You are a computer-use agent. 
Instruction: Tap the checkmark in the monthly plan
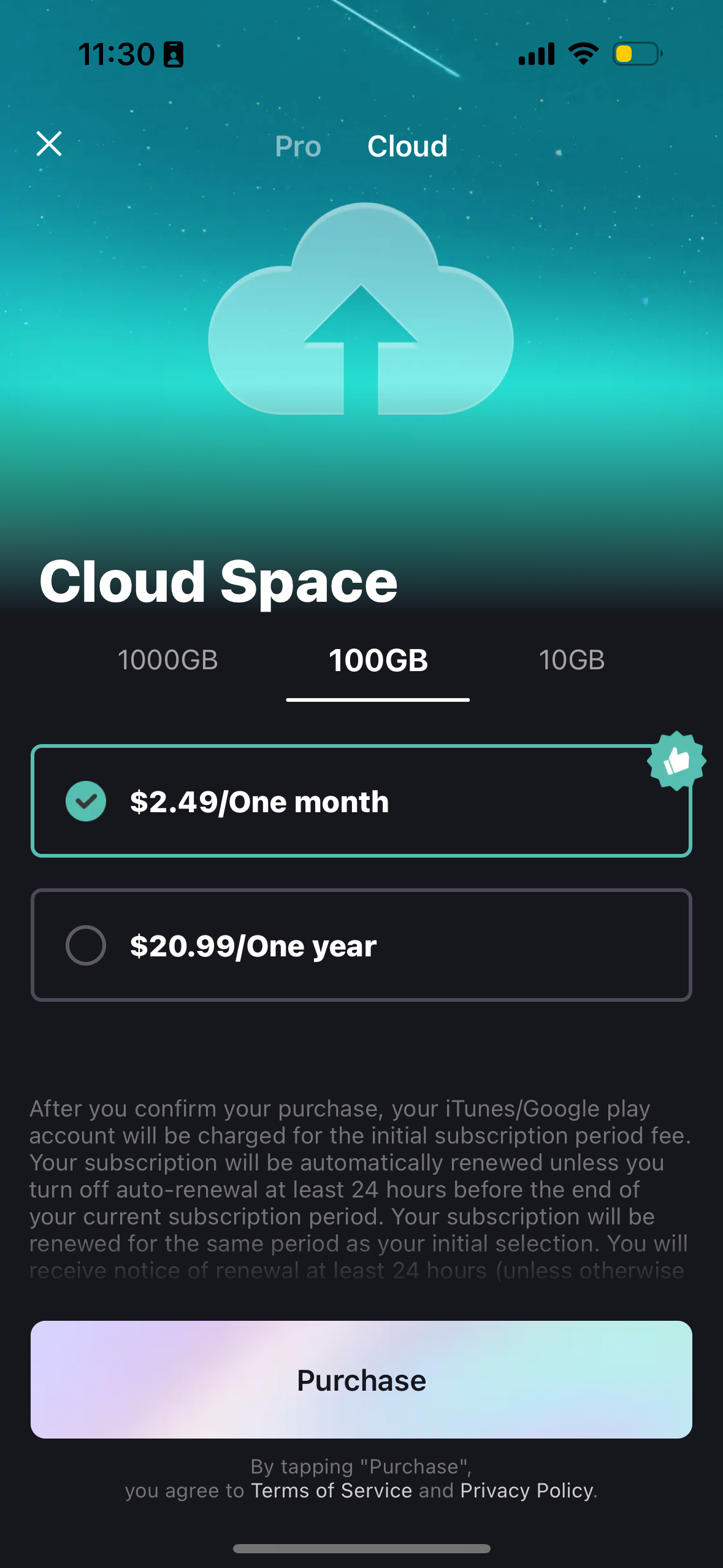tap(86, 801)
